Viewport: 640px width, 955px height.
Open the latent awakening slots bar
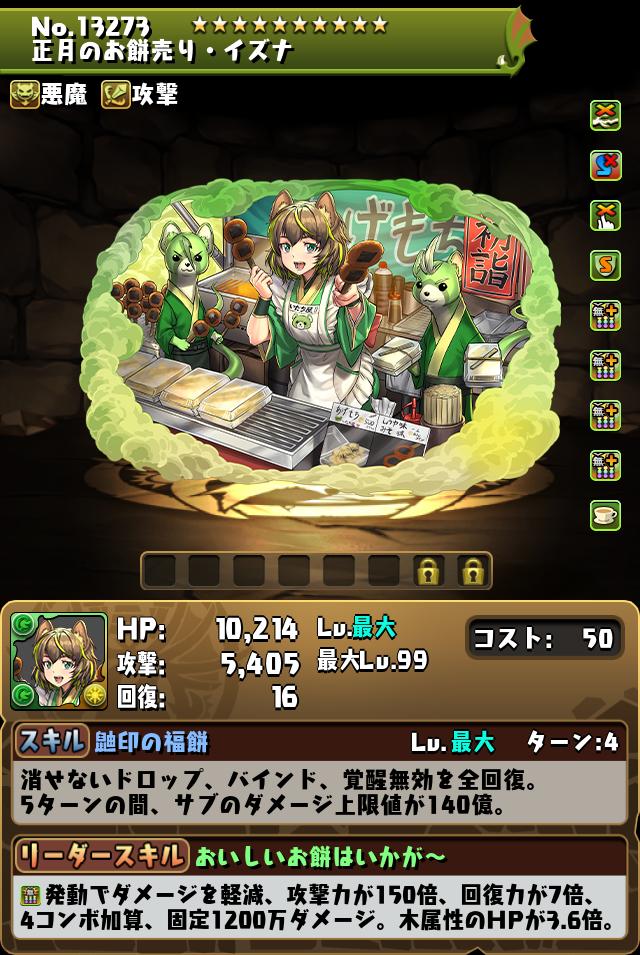315,570
